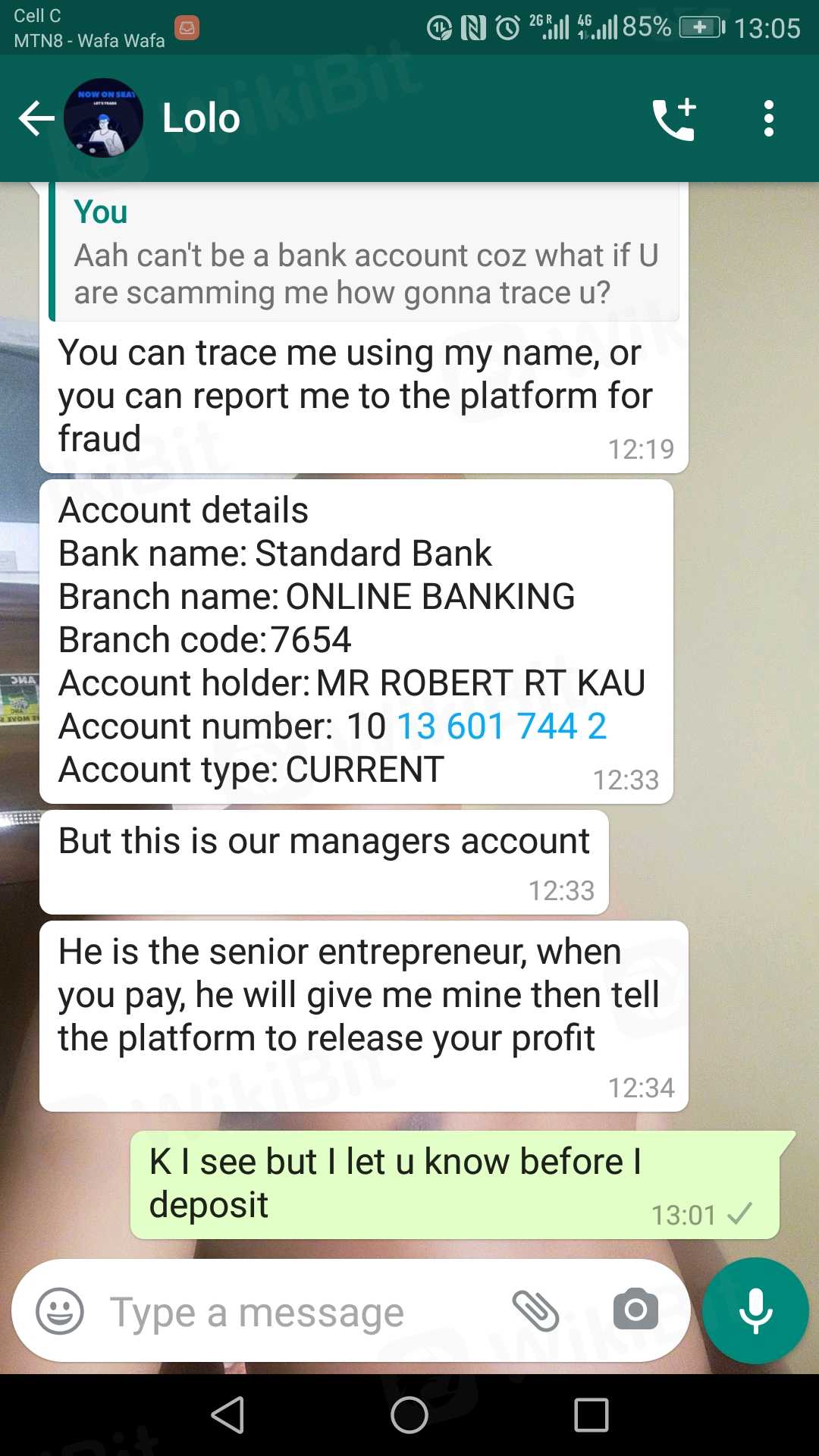Viewport: 819px width, 1456px height.
Task: Open the three-dot overflow menu
Action: tap(768, 119)
